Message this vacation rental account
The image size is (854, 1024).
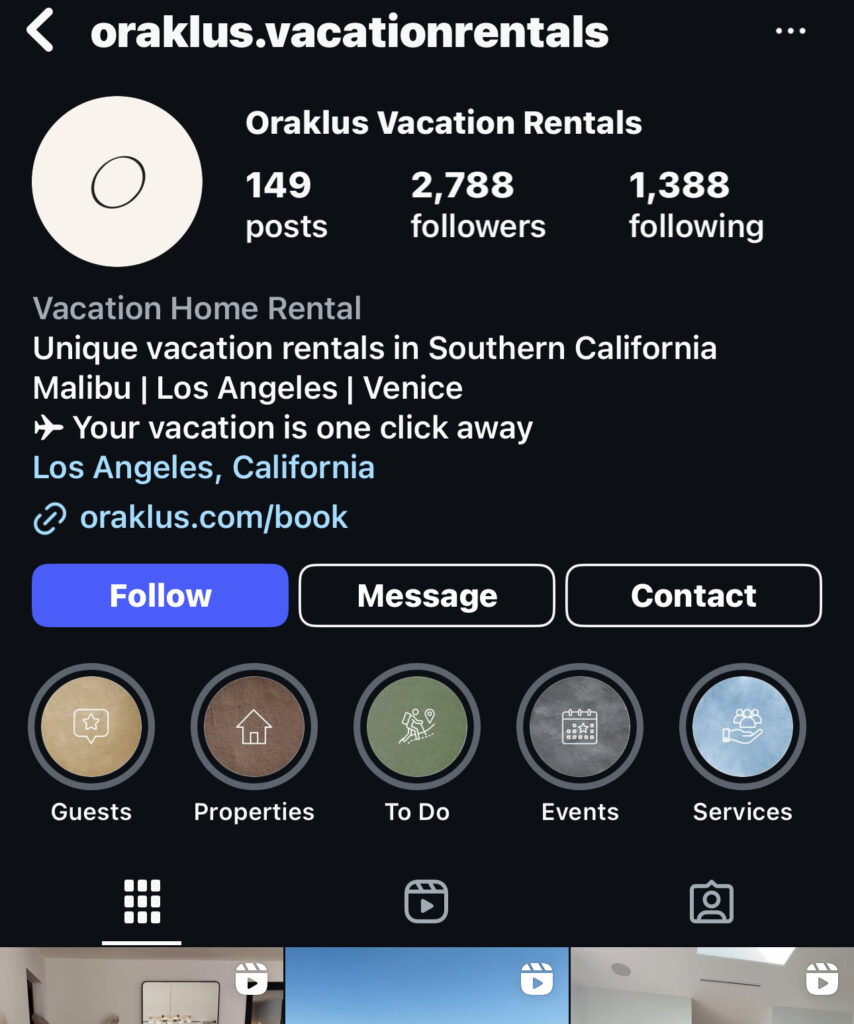coord(427,596)
